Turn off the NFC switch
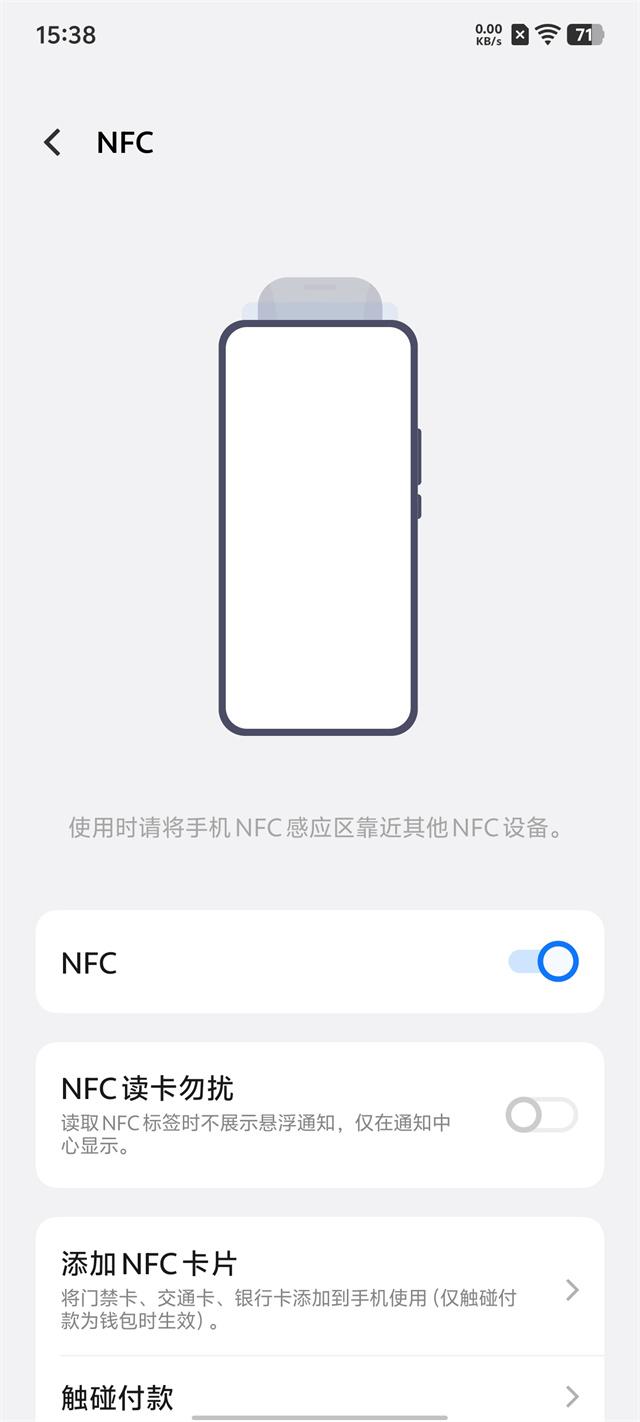Image resolution: width=640 pixels, height=1422 pixels. [543, 962]
